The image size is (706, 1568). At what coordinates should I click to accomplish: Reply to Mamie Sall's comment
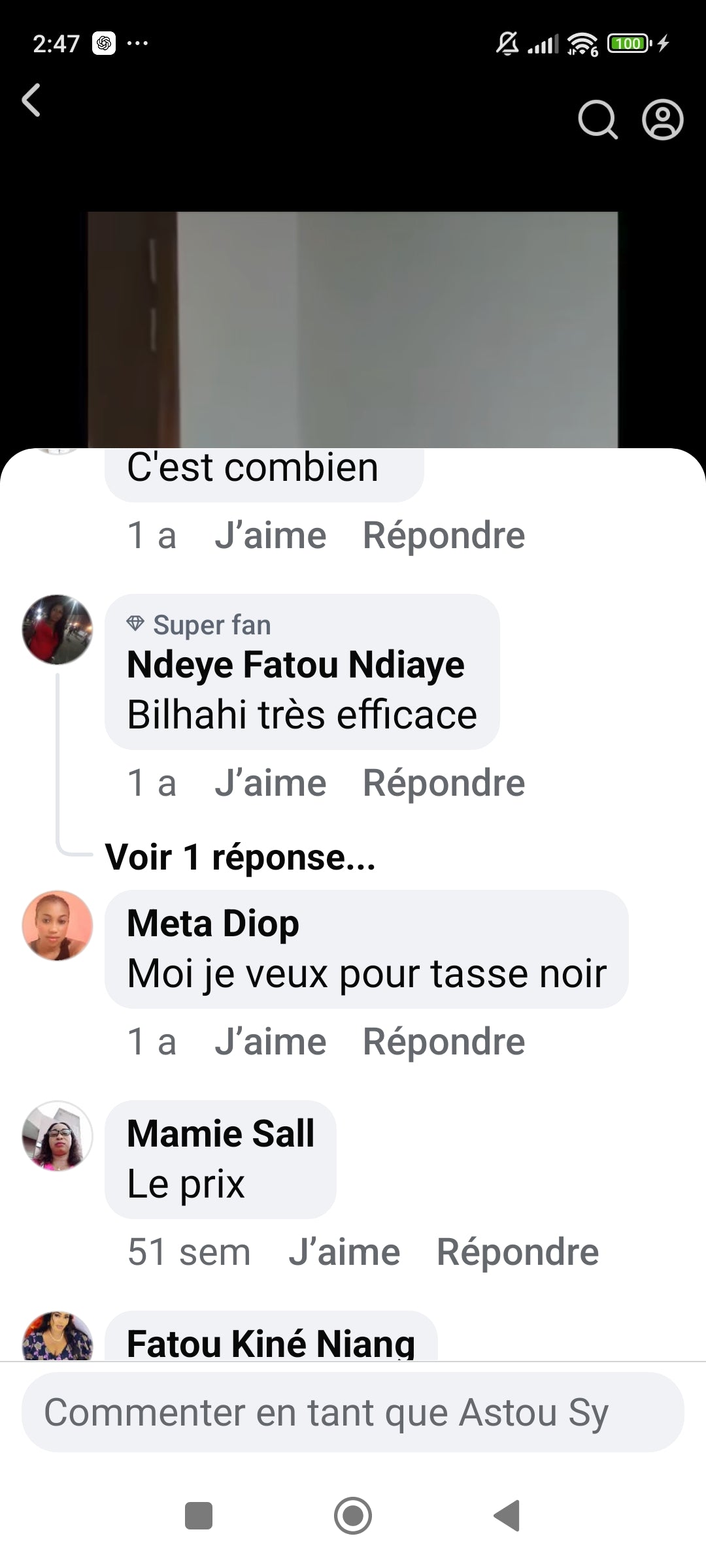click(517, 1252)
